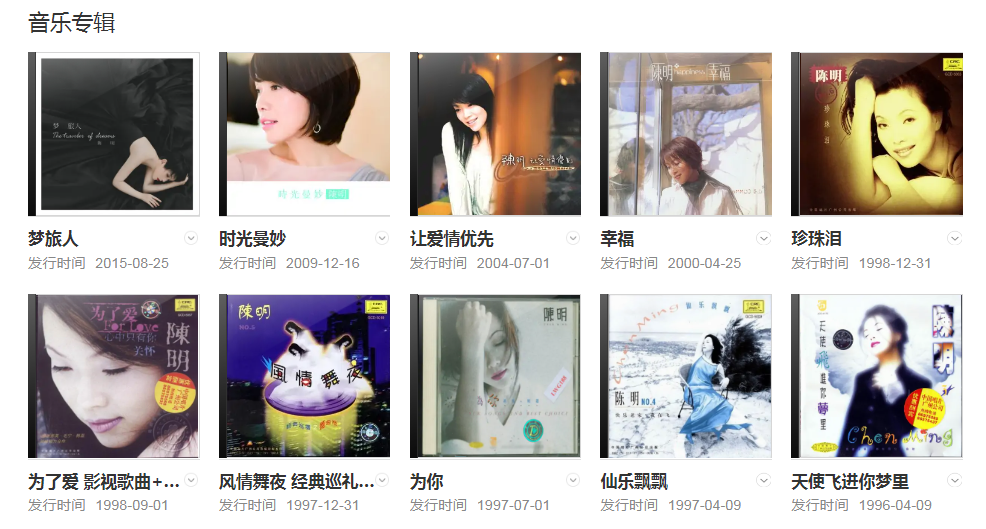Expand details arrow next to 珍珠泪
The image size is (986, 529).
coord(954,238)
